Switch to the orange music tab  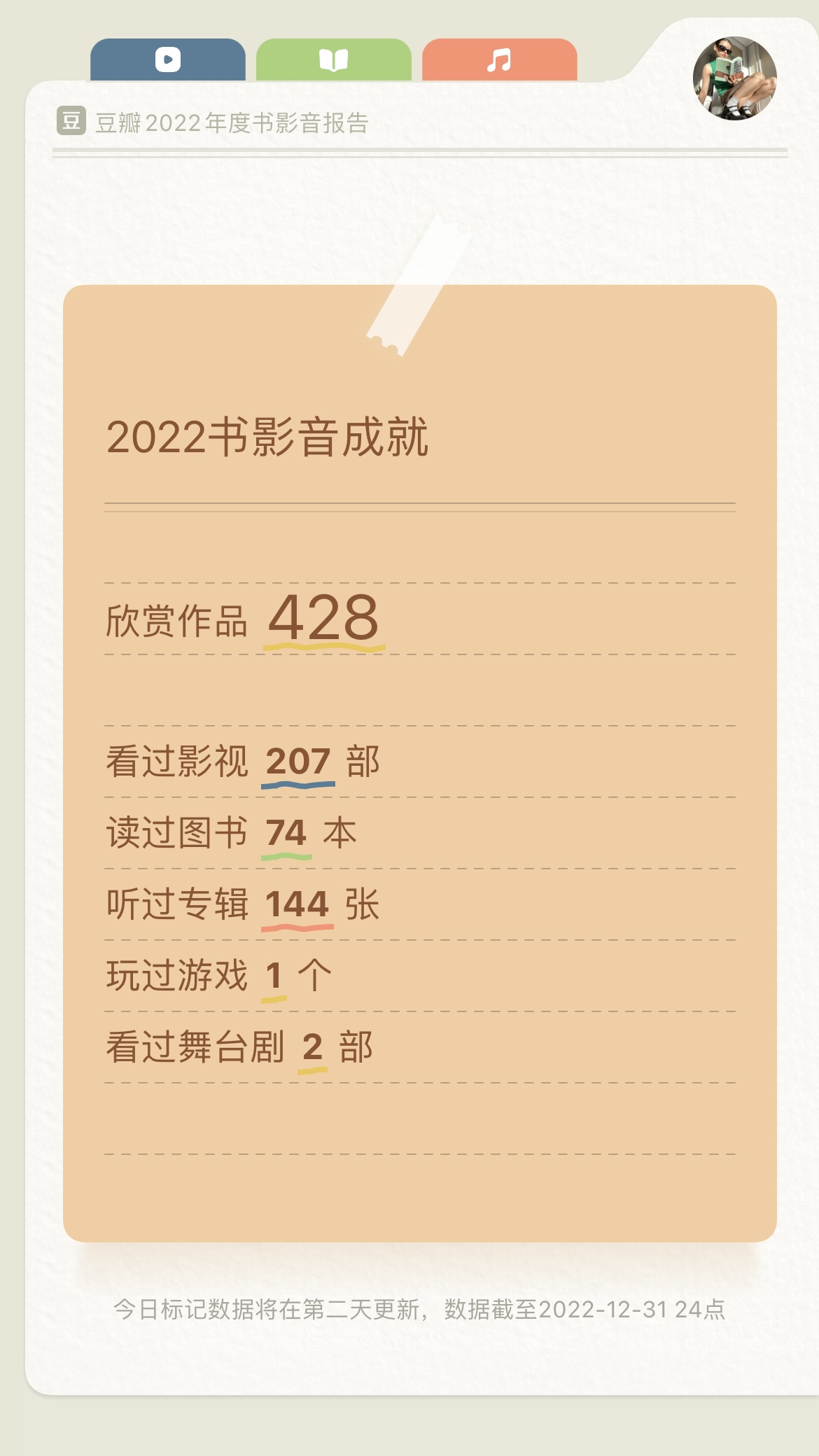point(500,59)
